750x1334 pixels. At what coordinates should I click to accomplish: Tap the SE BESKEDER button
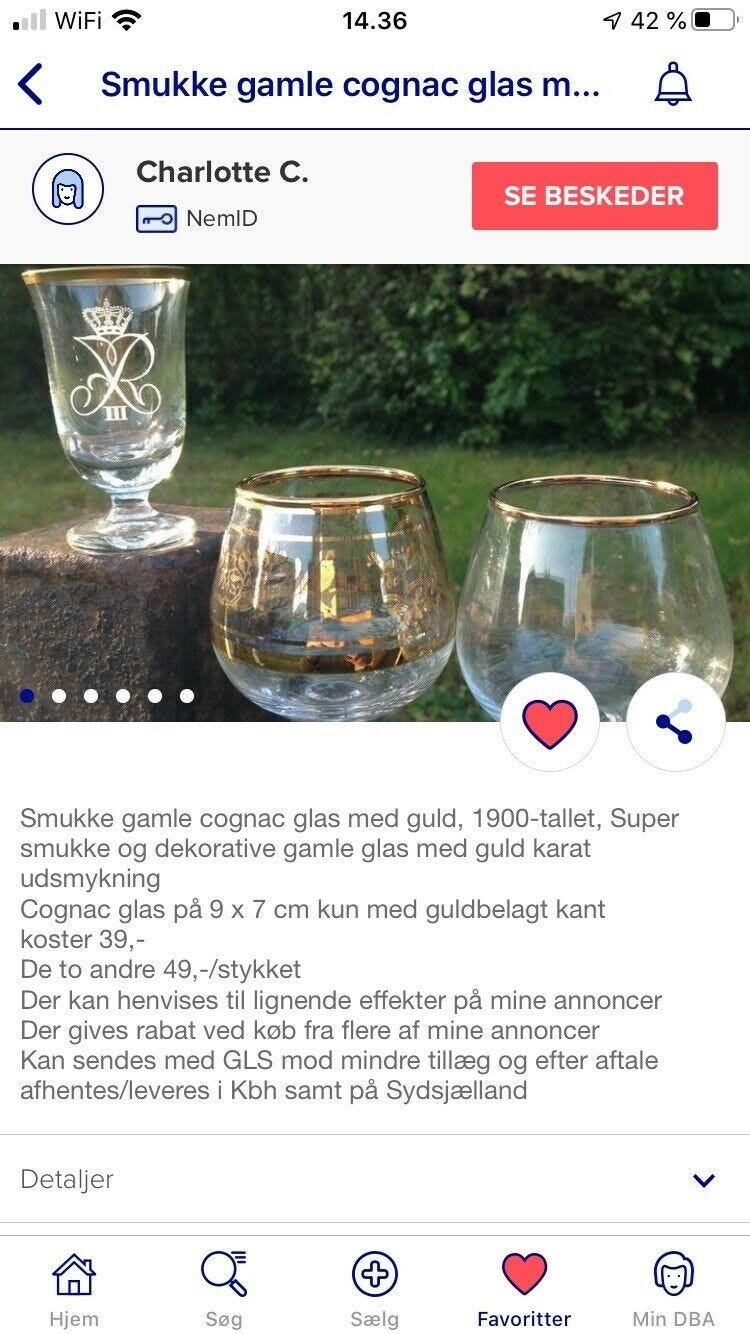pyautogui.click(x=594, y=196)
